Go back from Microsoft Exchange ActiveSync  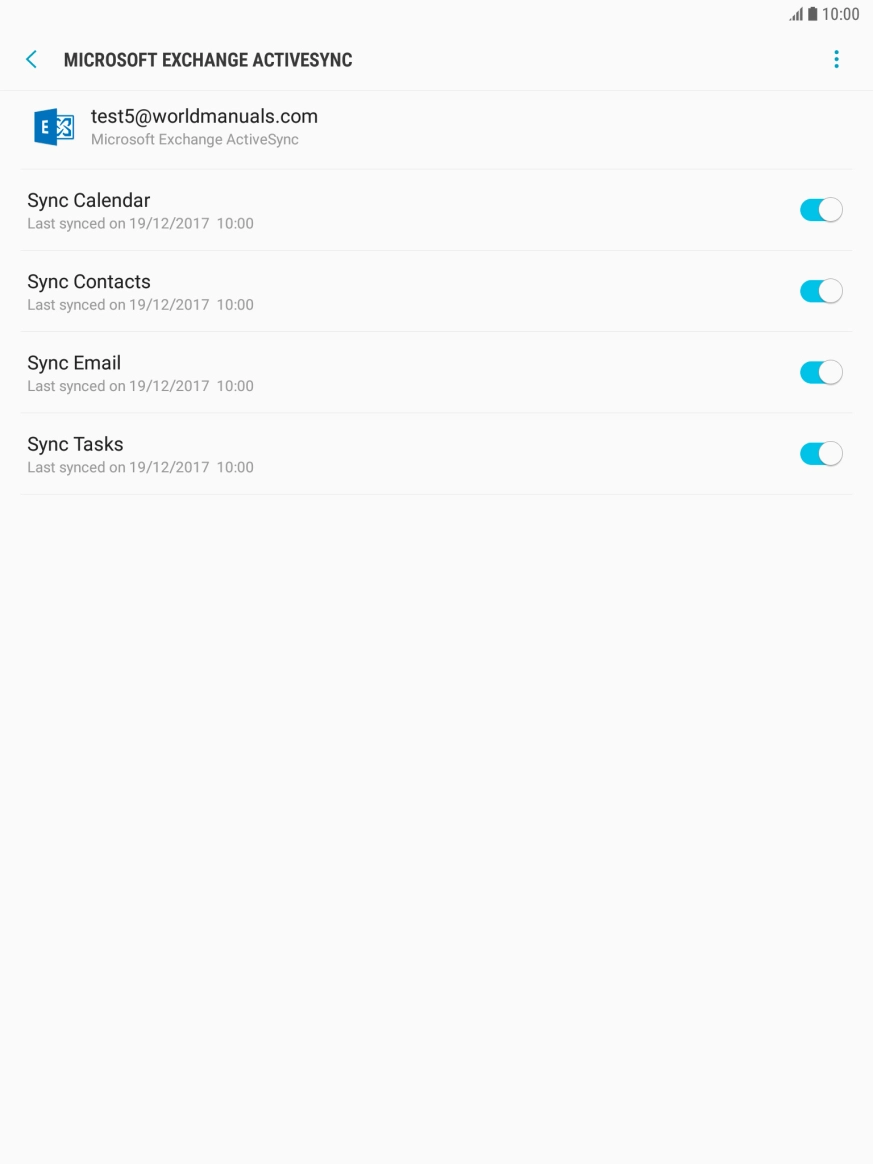(x=31, y=60)
